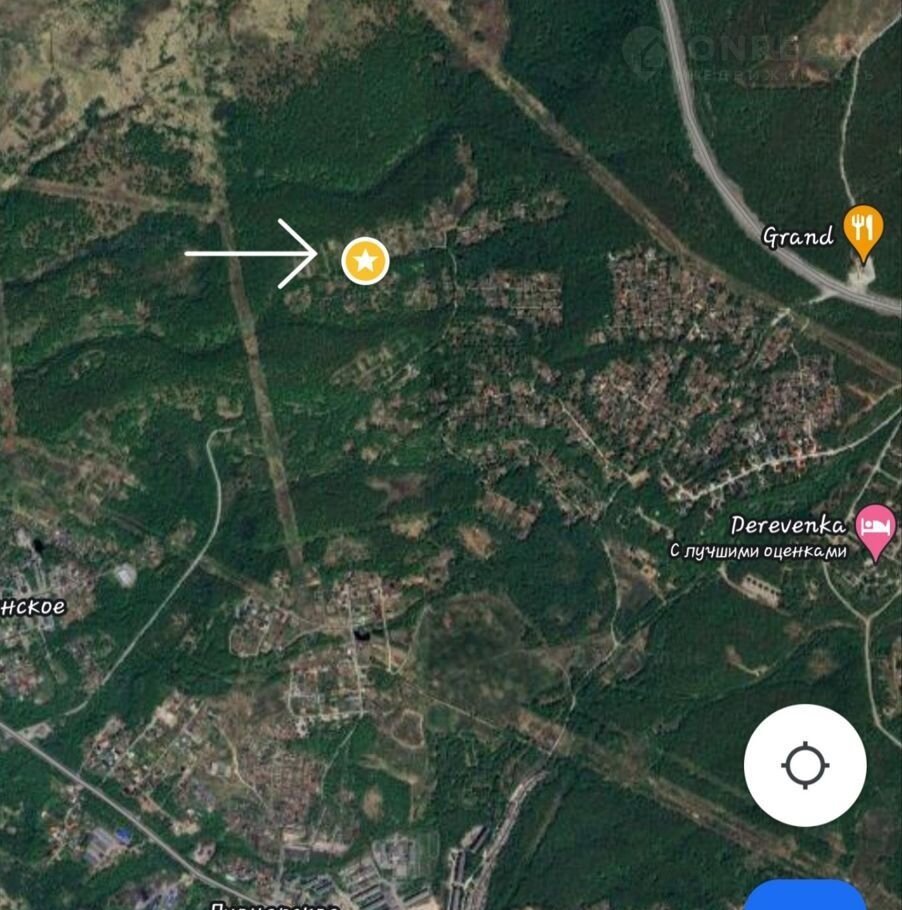Select the Derevenka hotel pin
The height and width of the screenshot is (910, 902).
pyautogui.click(x=877, y=527)
